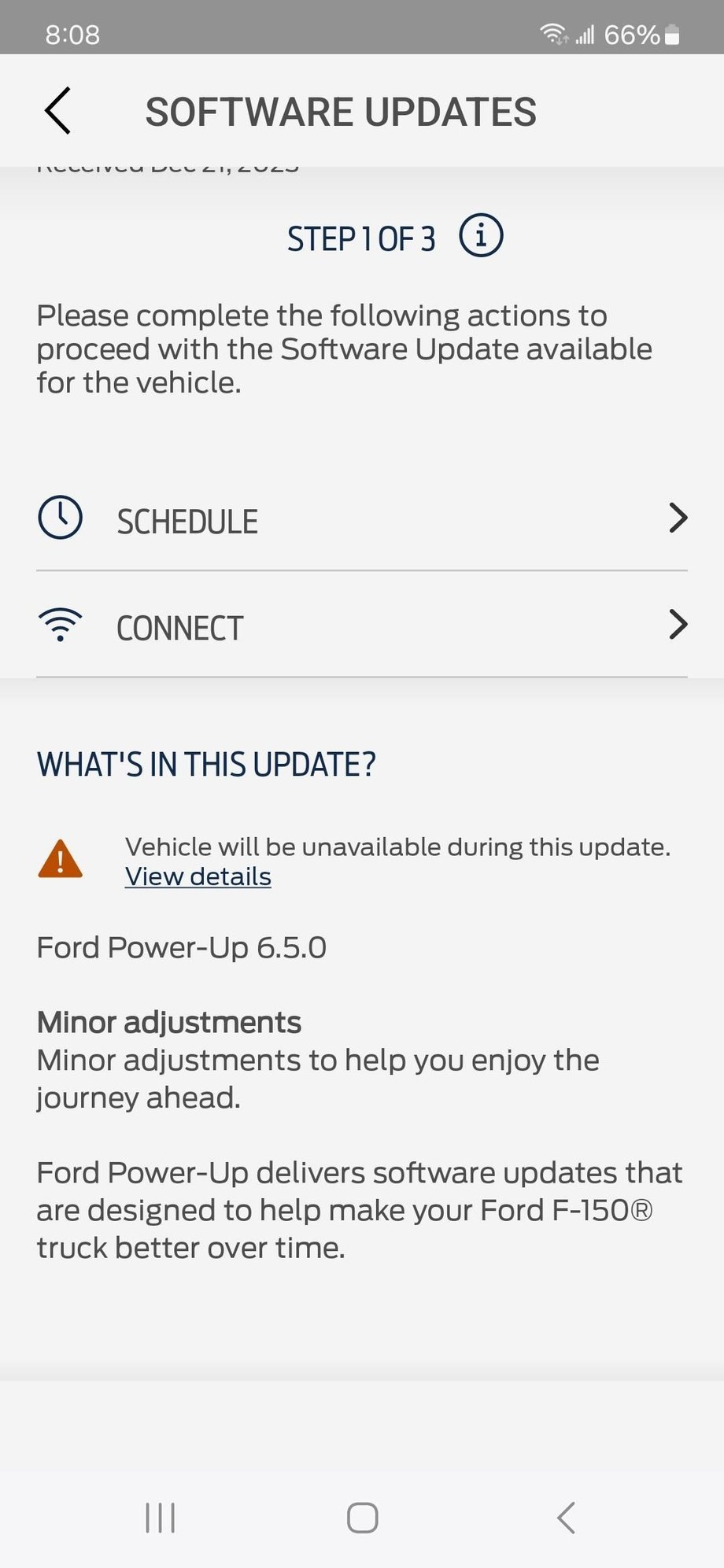
Task: Click the clock icon beside SCHEDULE
Action: [x=61, y=518]
